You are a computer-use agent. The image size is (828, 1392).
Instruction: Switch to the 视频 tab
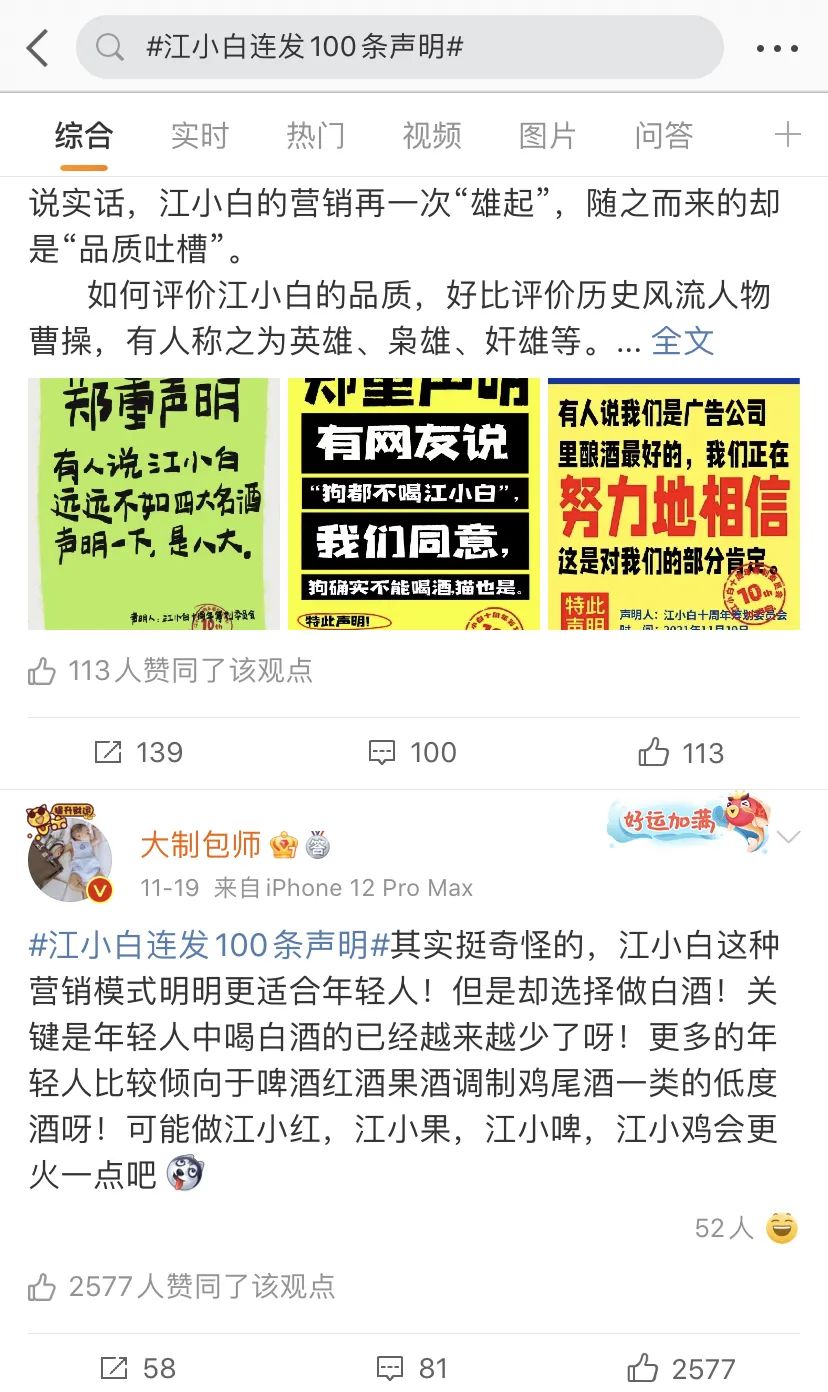click(431, 135)
